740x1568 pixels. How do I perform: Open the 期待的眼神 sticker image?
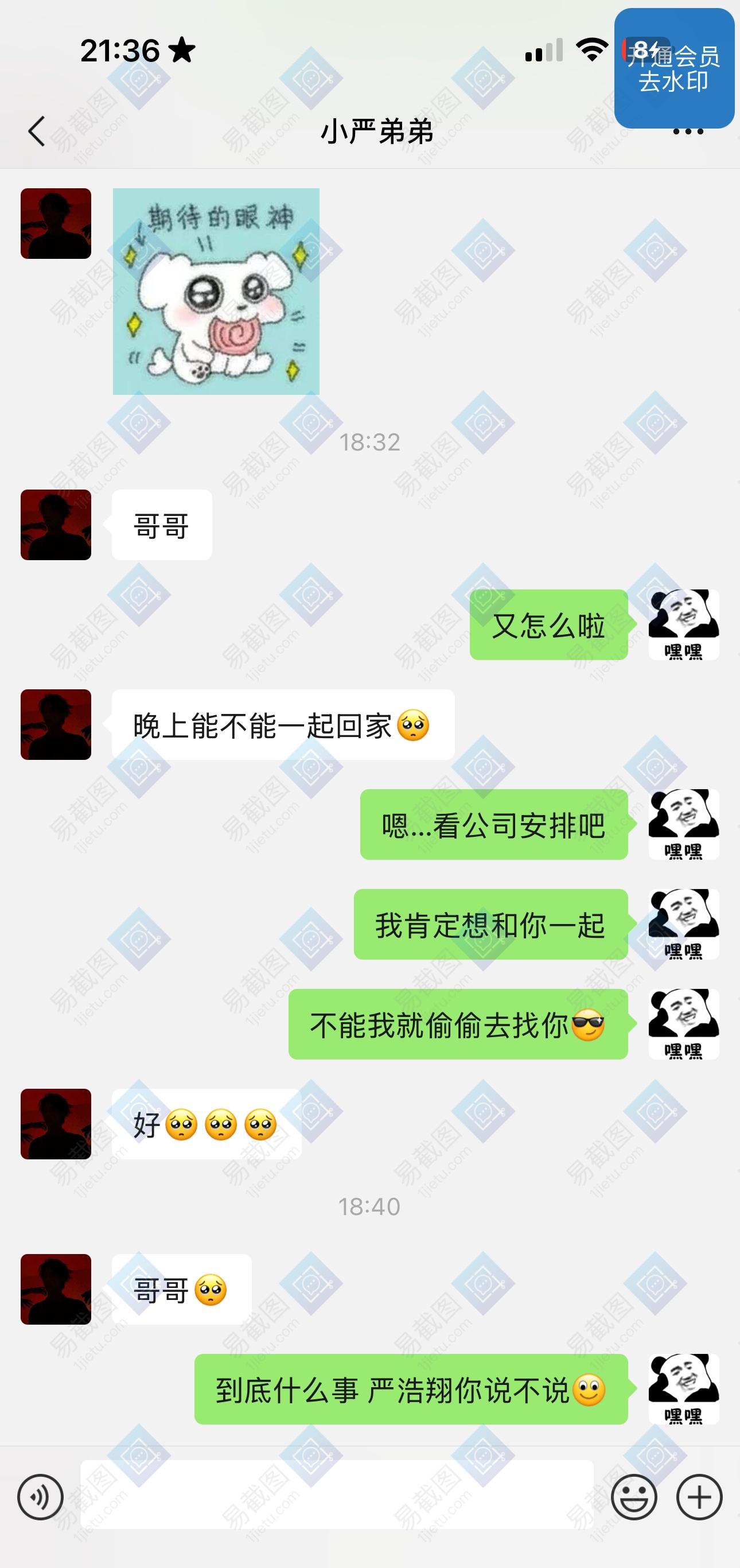pyautogui.click(x=216, y=291)
